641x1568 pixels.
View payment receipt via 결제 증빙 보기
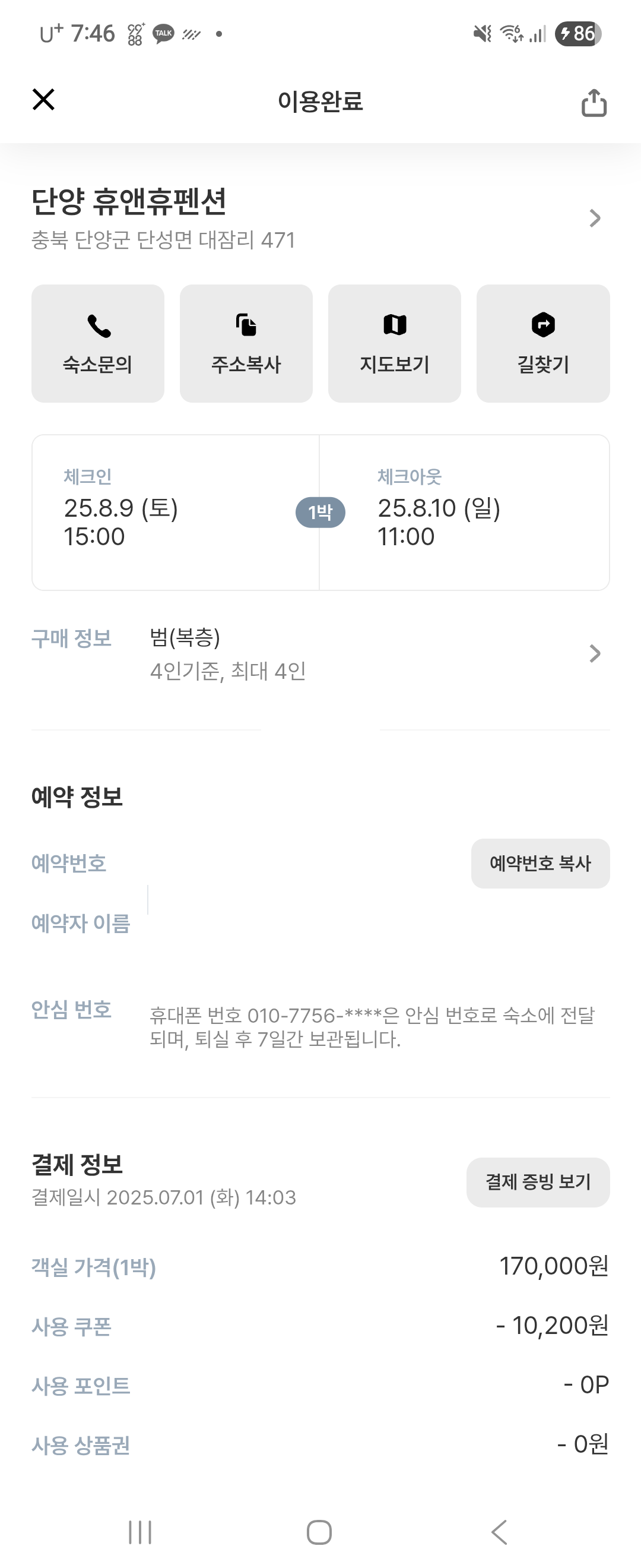[x=538, y=1182]
